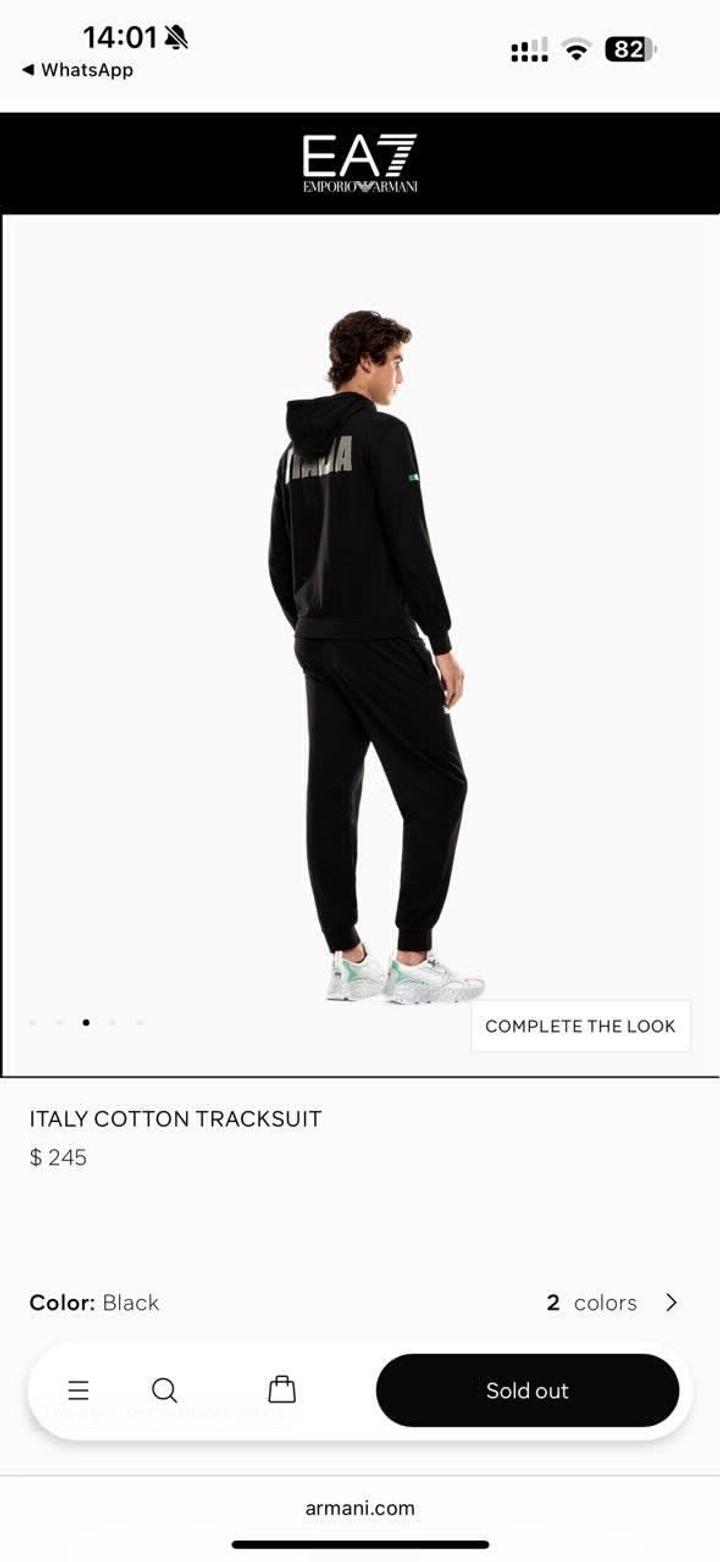
Task: Open the hamburger menu
Action: tap(79, 1390)
